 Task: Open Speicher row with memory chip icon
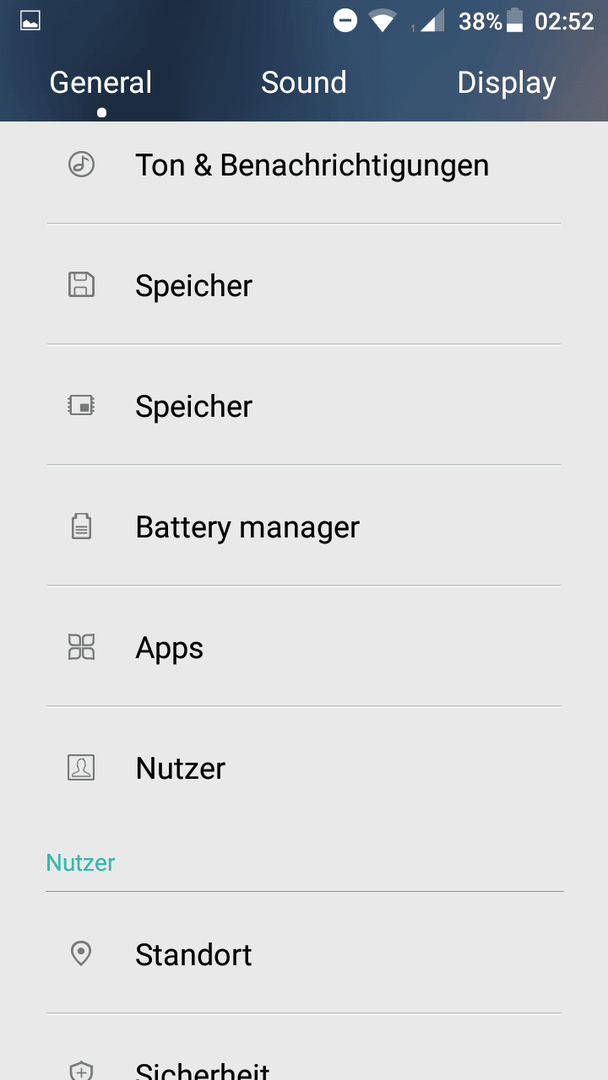tap(304, 405)
